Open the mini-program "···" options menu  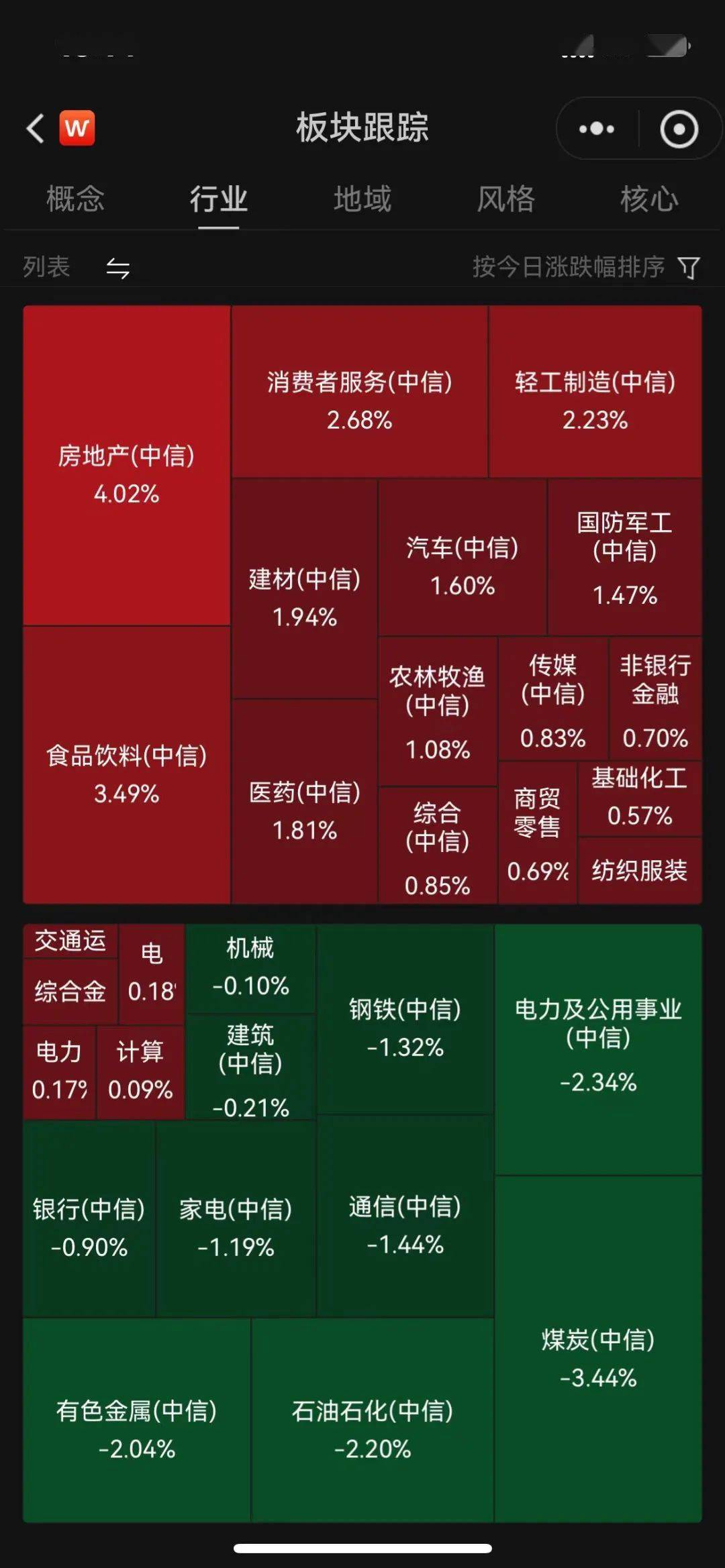(596, 128)
